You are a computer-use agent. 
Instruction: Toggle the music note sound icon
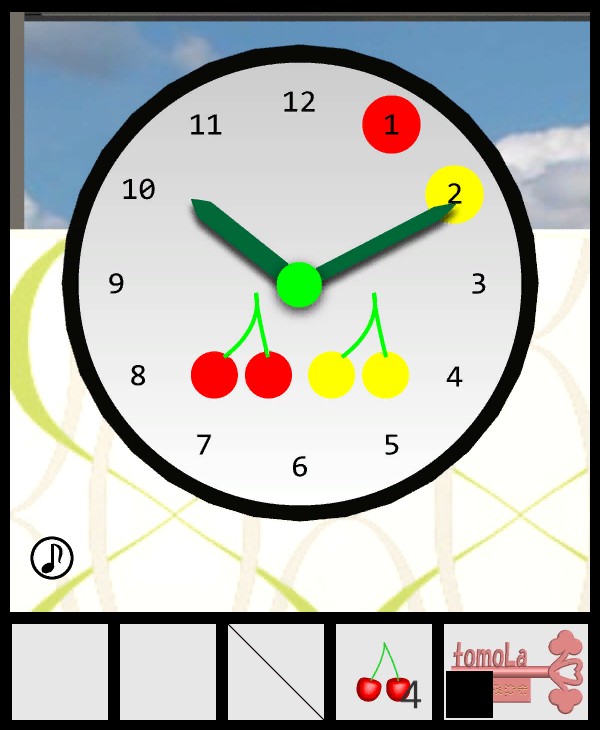(x=52, y=557)
